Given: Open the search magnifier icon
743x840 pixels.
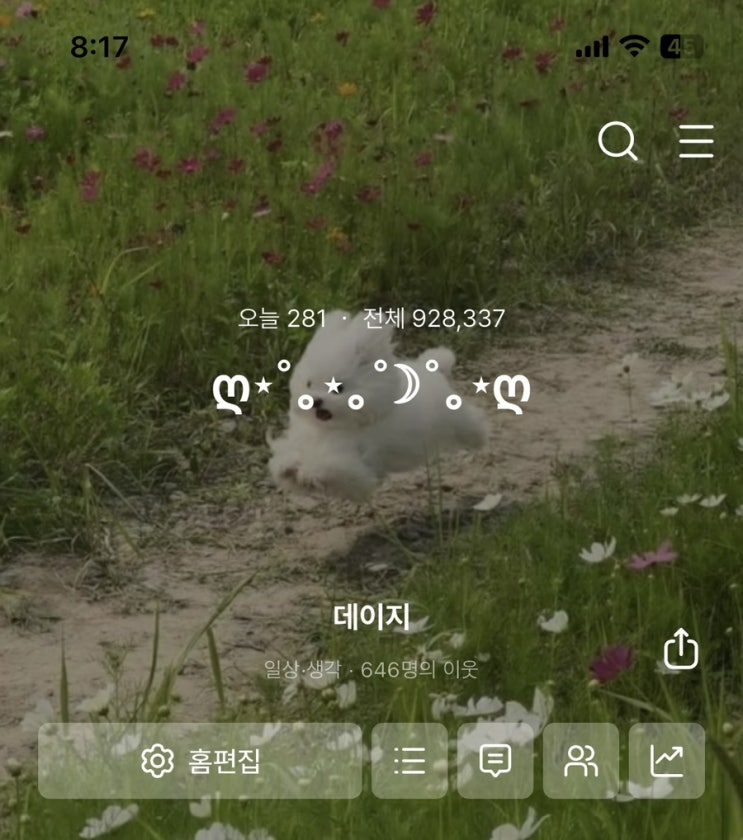Looking at the screenshot, I should click(618, 141).
